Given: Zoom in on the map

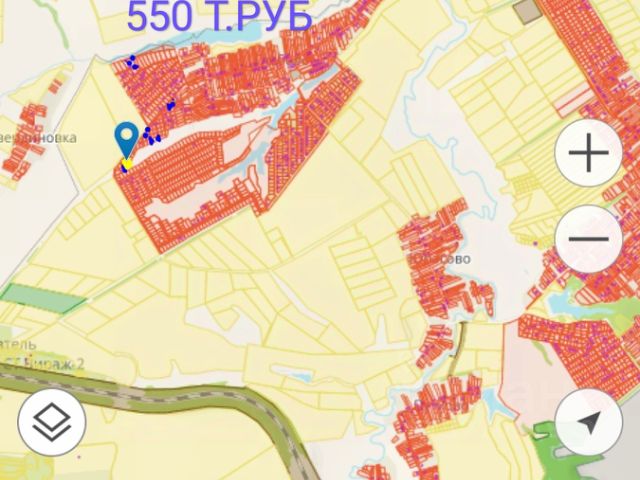Looking at the screenshot, I should click(x=588, y=153).
